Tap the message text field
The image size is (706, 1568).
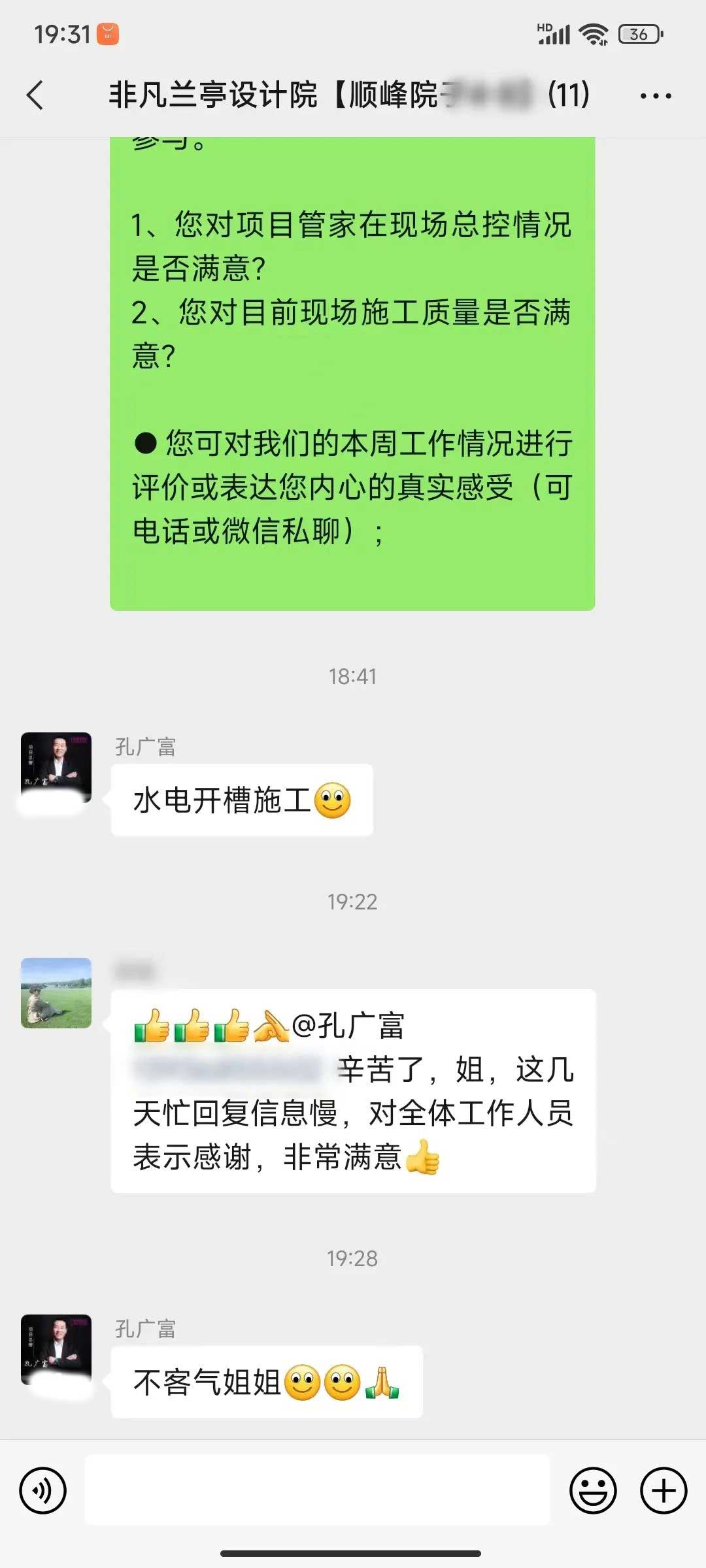pyautogui.click(x=318, y=1491)
